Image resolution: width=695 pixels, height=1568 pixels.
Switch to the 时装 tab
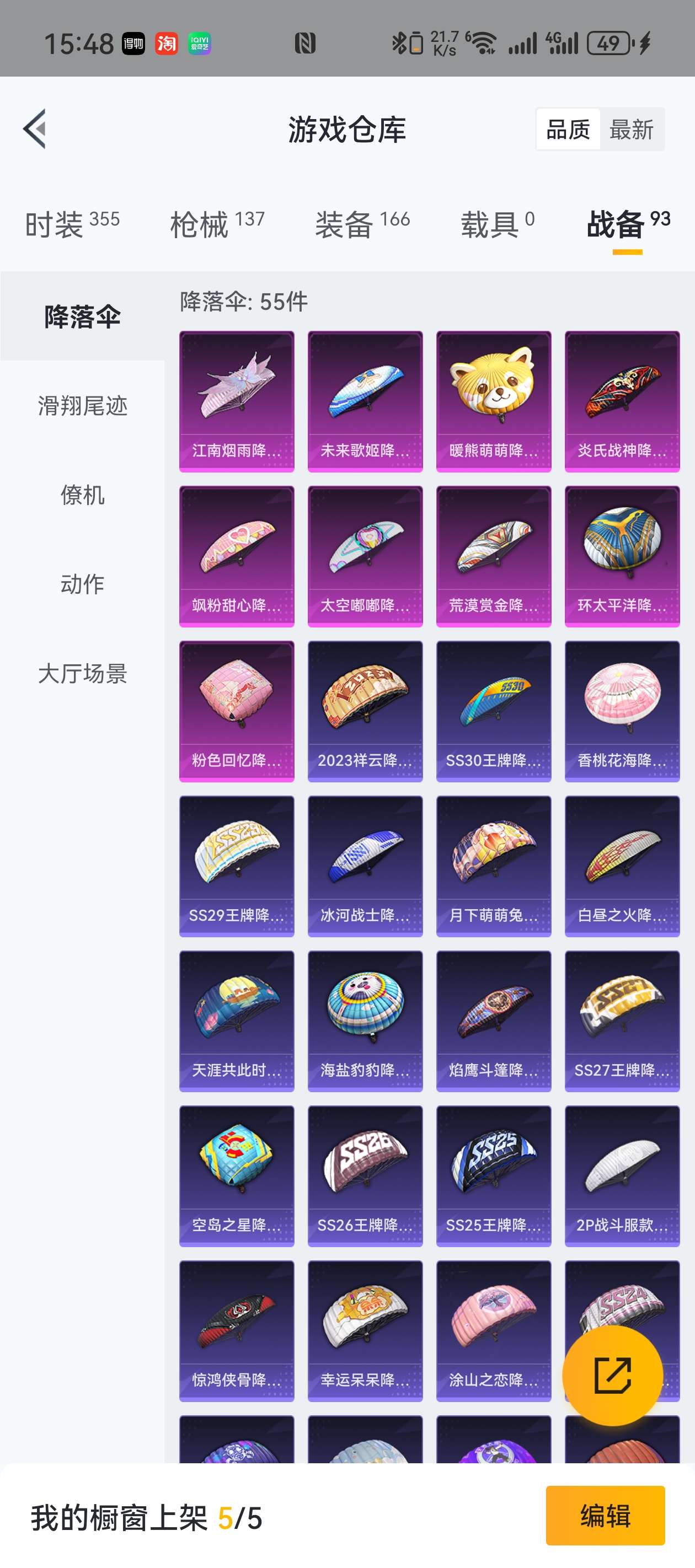[x=72, y=224]
